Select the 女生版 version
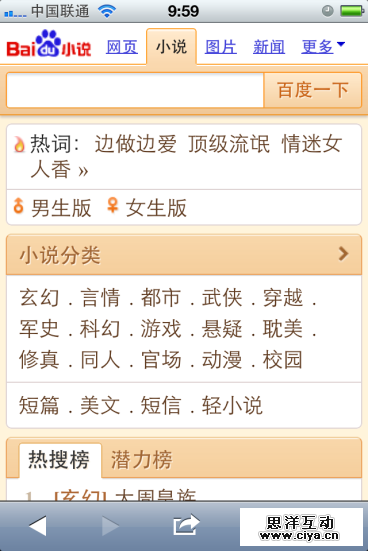368x551 pixels. click(x=147, y=208)
